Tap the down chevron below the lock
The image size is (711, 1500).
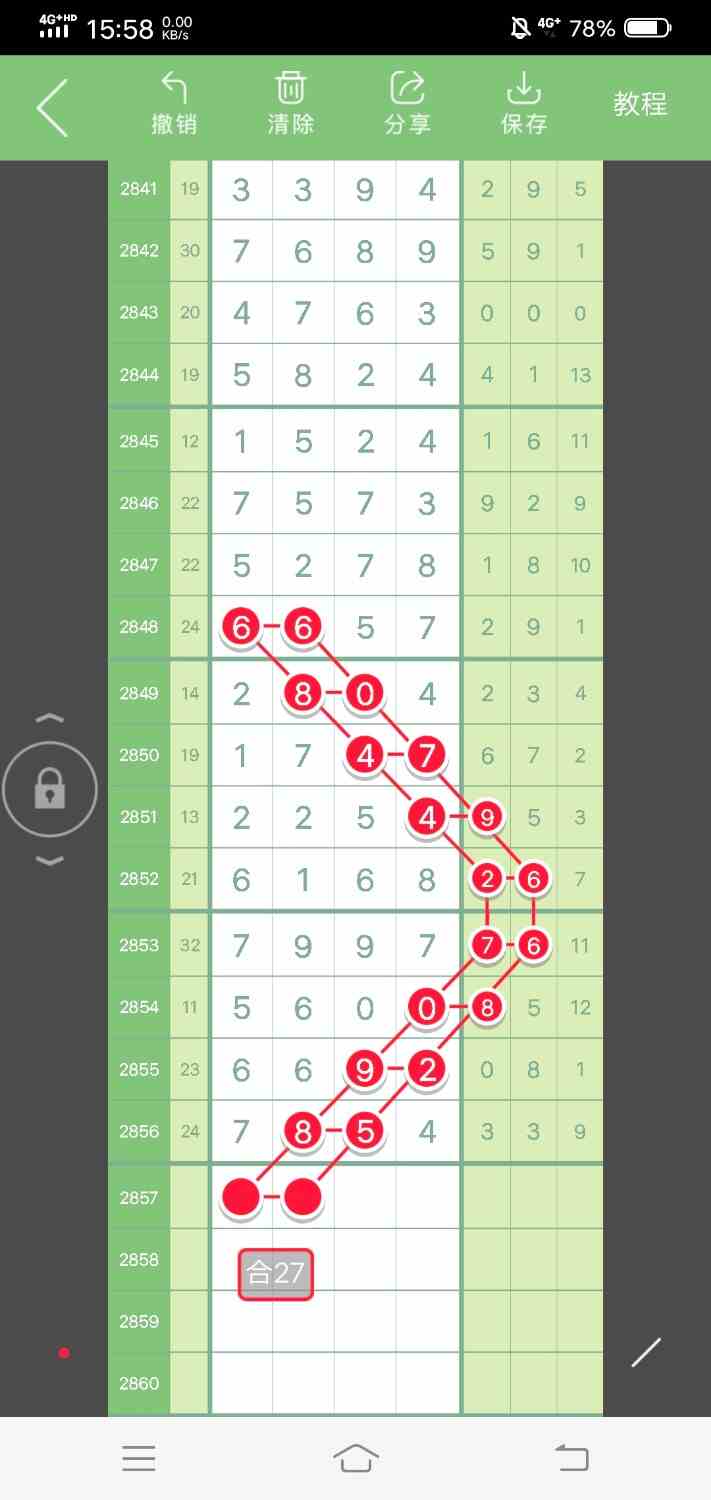(x=49, y=861)
